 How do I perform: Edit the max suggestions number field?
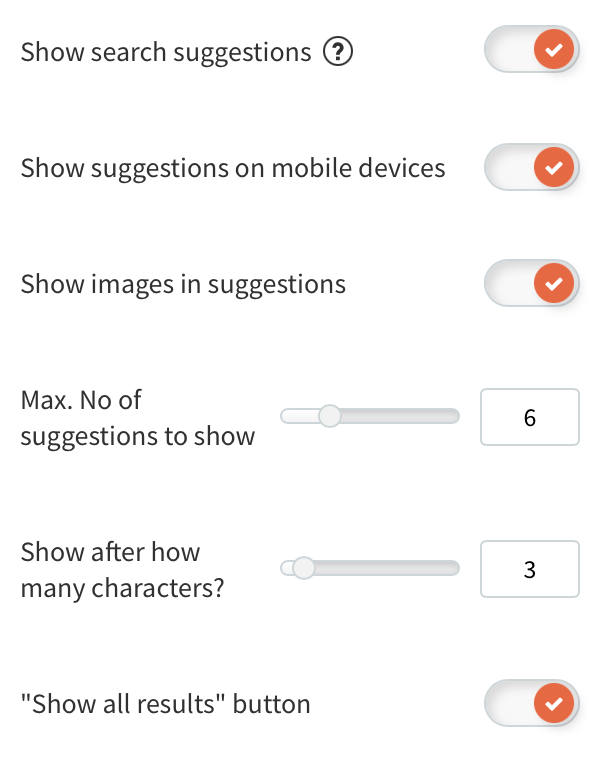click(529, 417)
